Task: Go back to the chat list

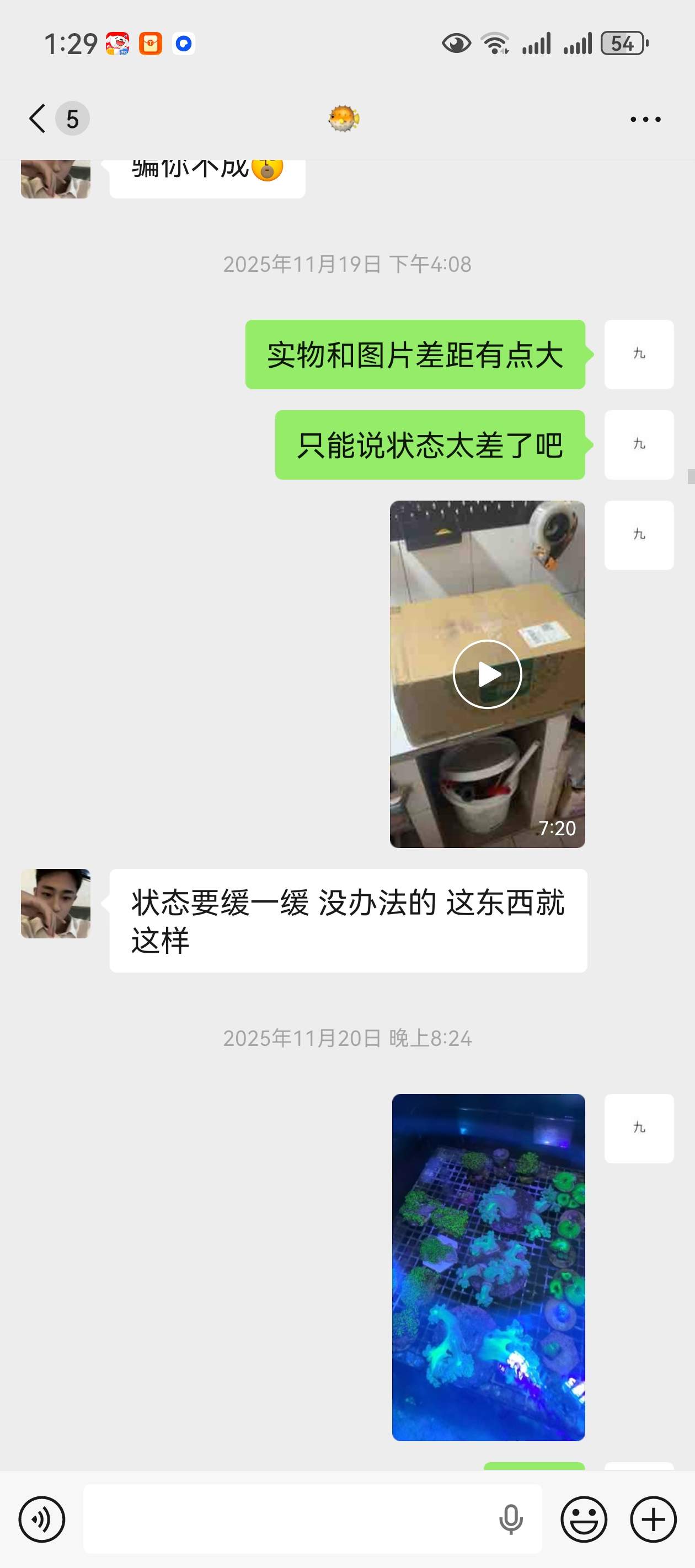Action: coord(38,118)
